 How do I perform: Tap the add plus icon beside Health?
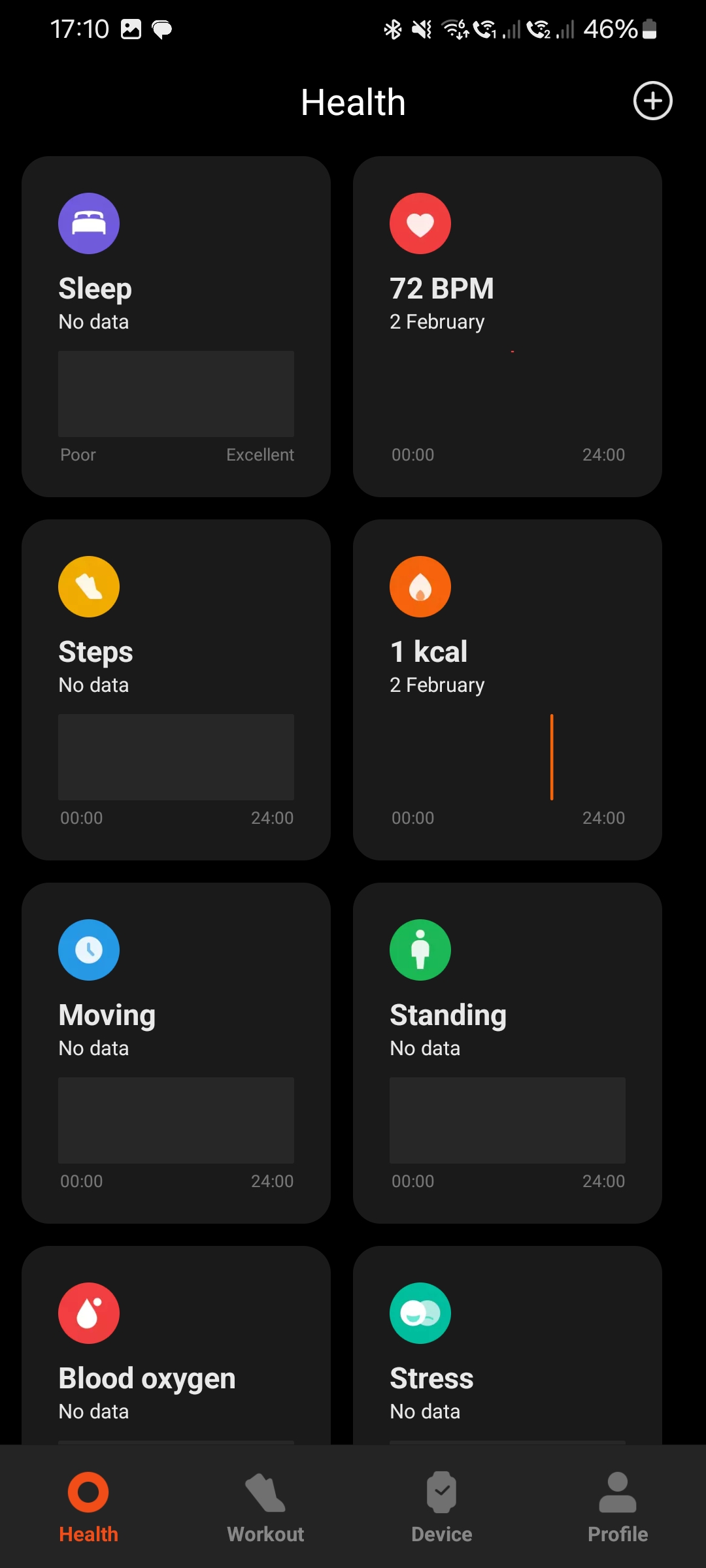tap(652, 101)
